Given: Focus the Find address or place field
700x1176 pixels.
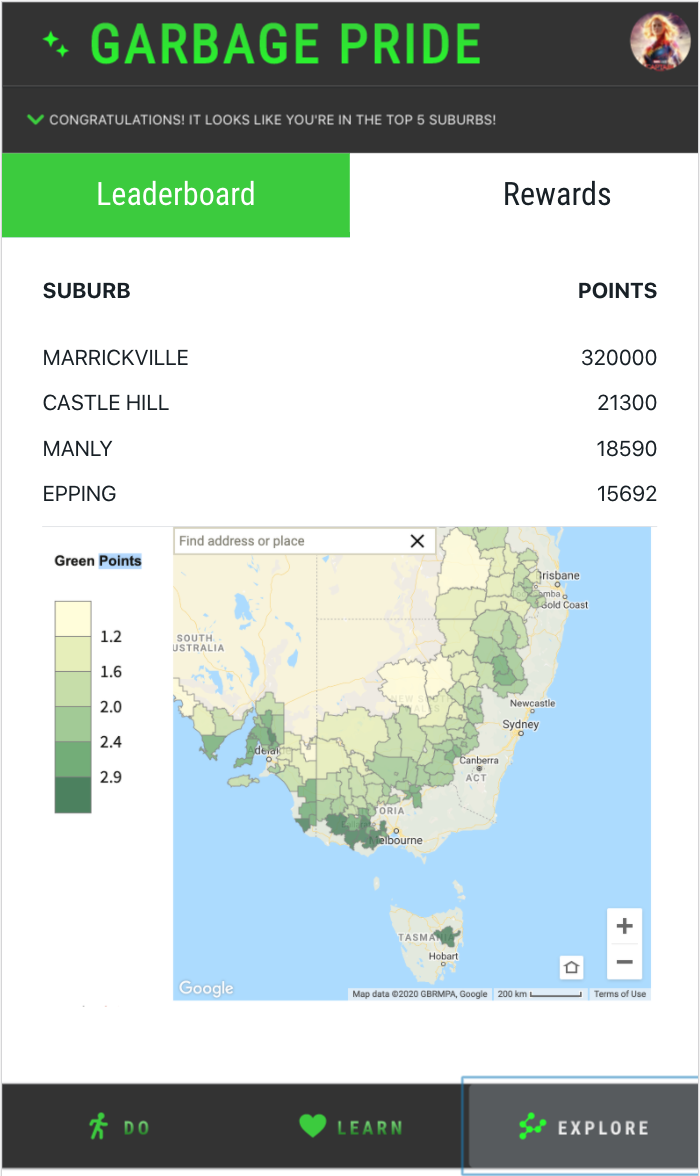Looking at the screenshot, I should tap(289, 541).
